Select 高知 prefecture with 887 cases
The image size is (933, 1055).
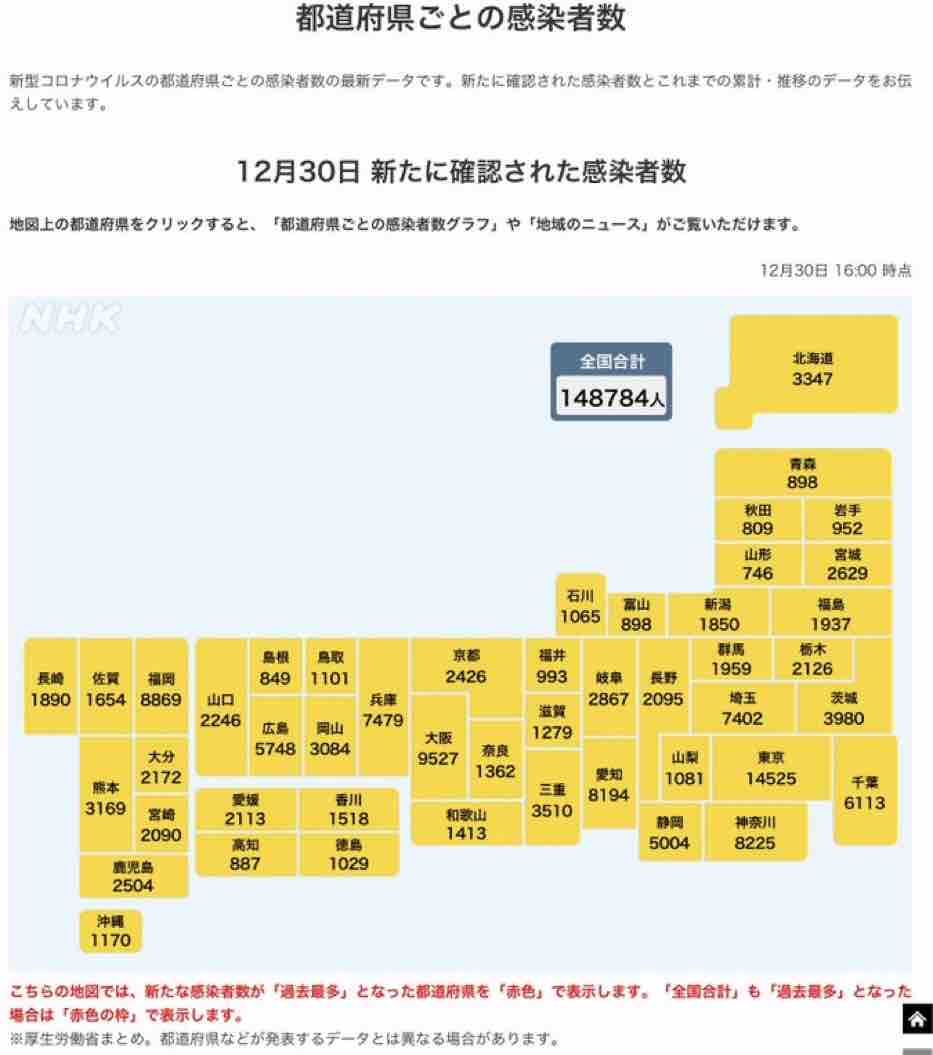pos(245,854)
